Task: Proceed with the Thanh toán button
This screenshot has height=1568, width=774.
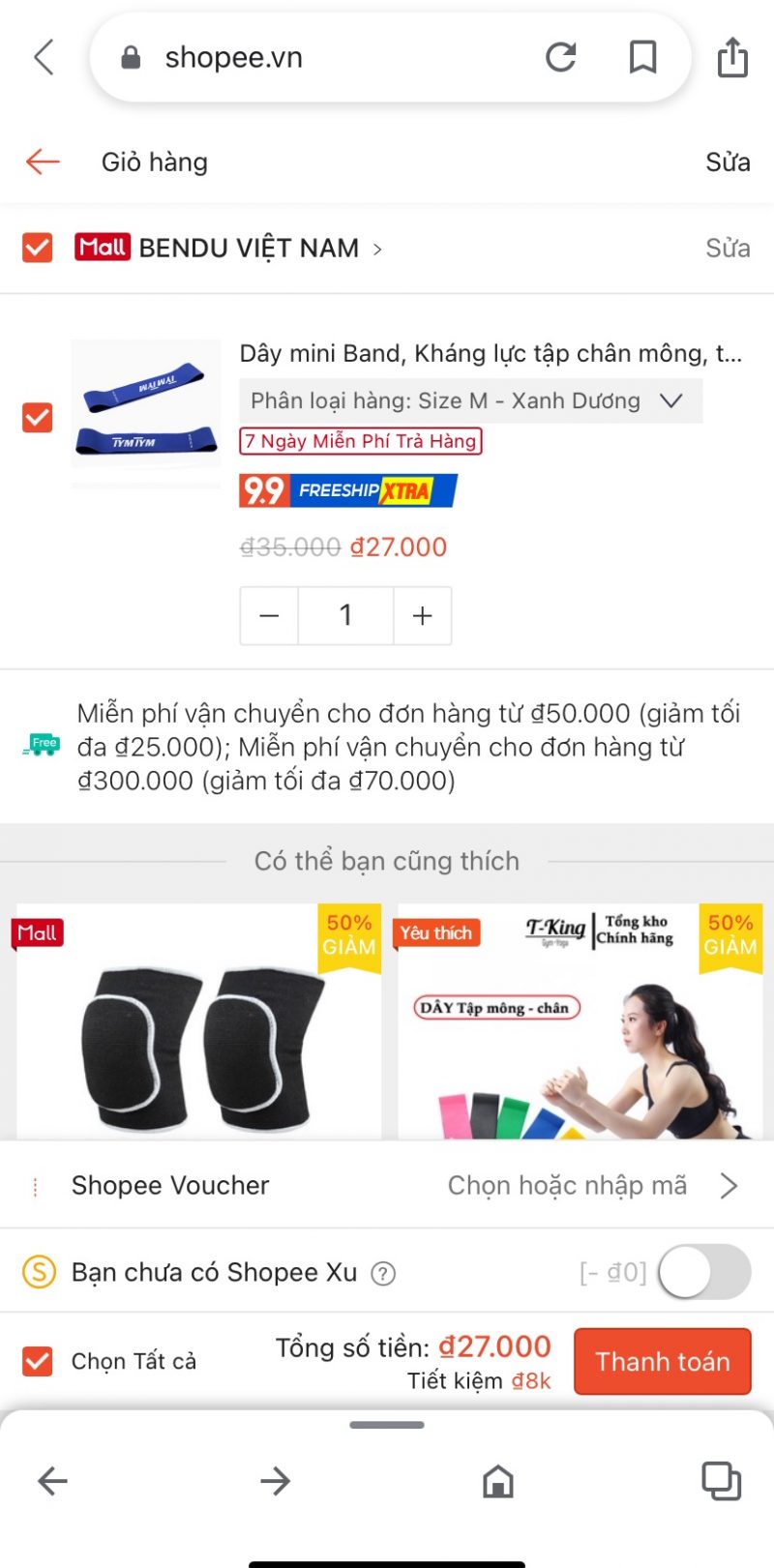Action: [x=662, y=1361]
